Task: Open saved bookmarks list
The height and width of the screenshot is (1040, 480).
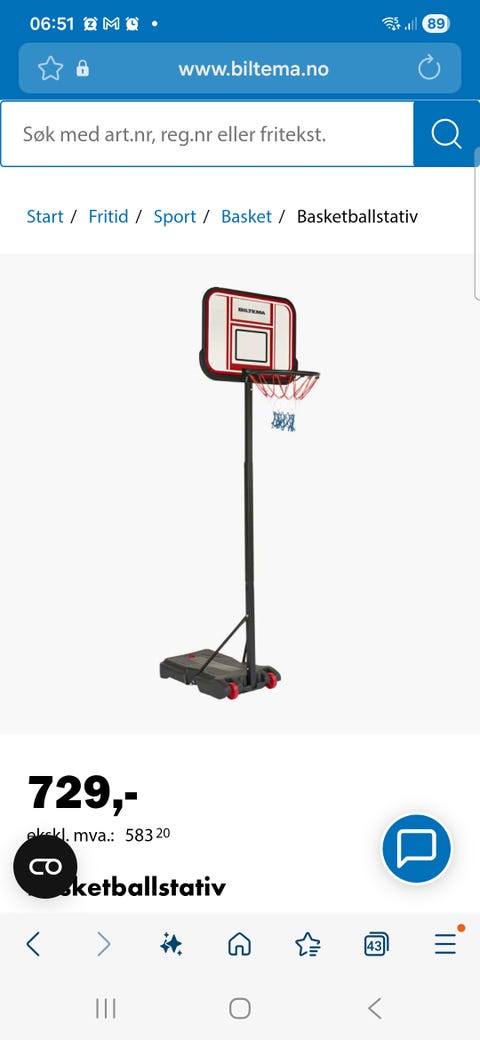Action: coord(308,943)
